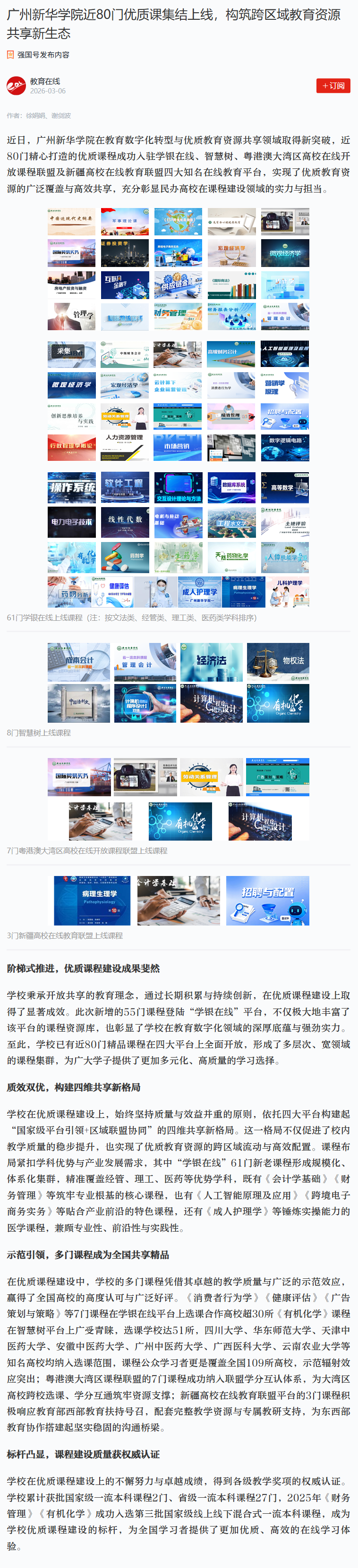Open the 教育在线 publisher profile
Viewport: 358px width, 1568px height.
(x=45, y=81)
